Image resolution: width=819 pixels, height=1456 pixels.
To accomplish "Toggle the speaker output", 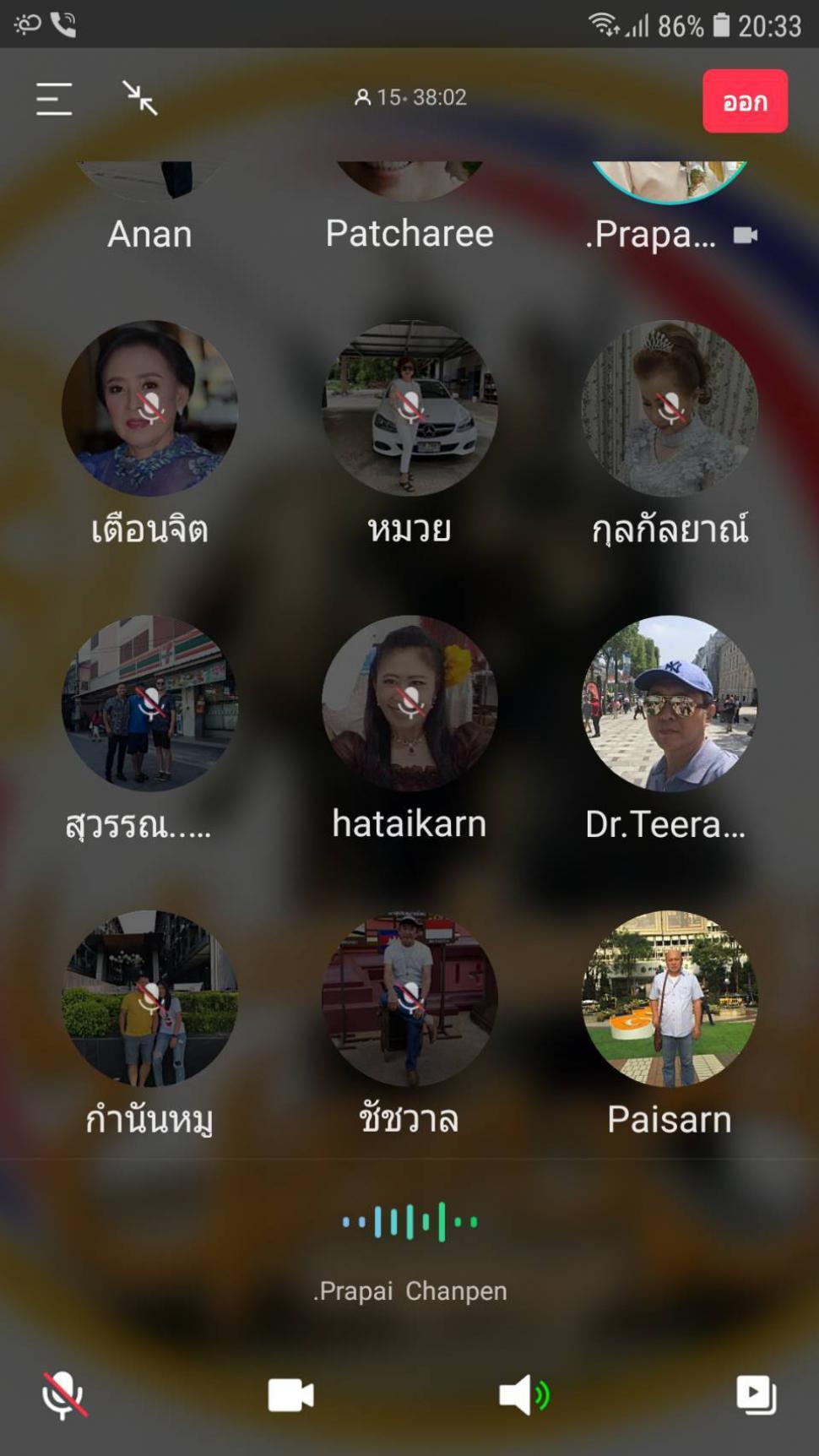I will pos(524,1394).
